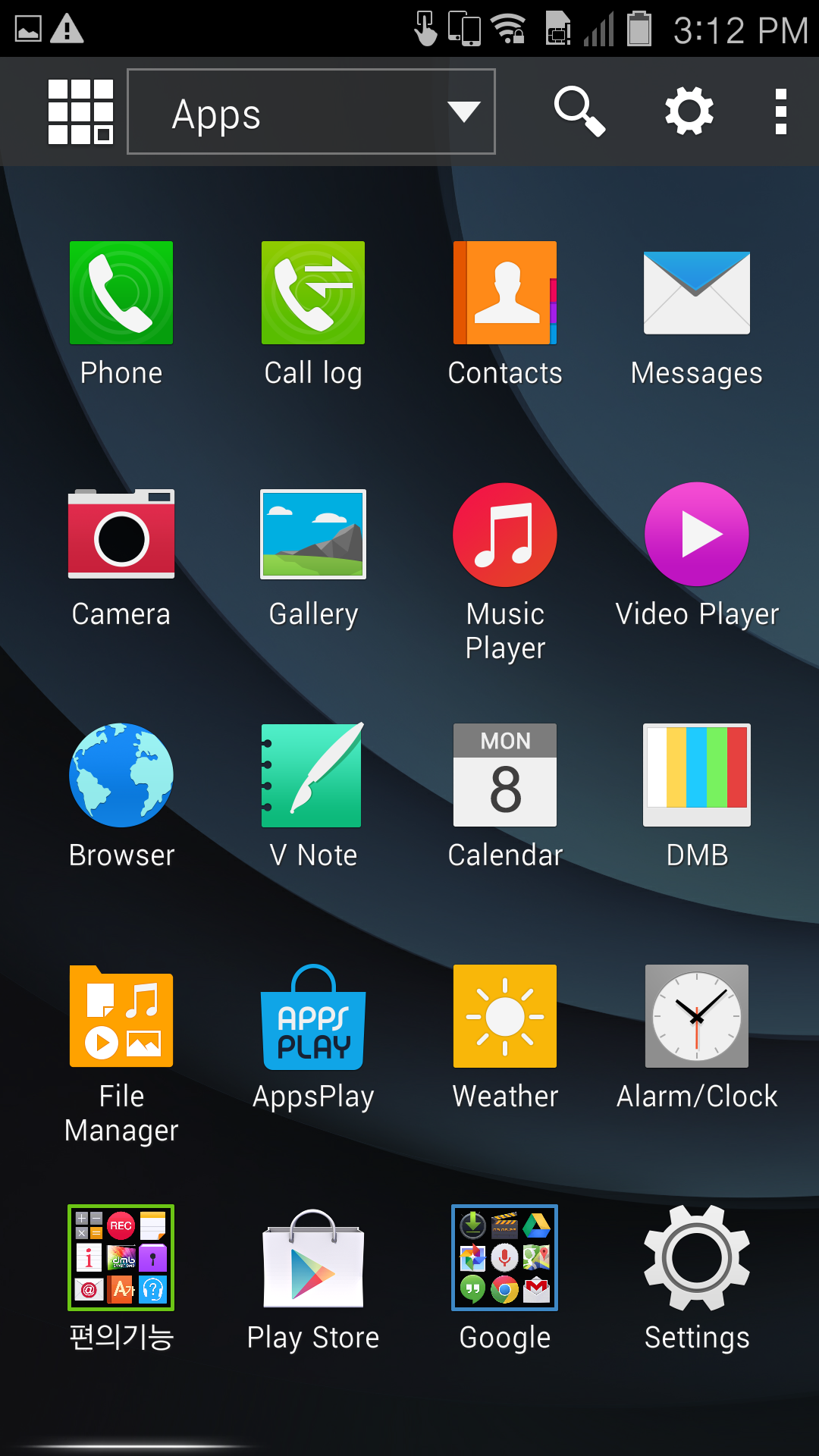Start the Music Player
The width and height of the screenshot is (819, 1456).
pos(505,535)
